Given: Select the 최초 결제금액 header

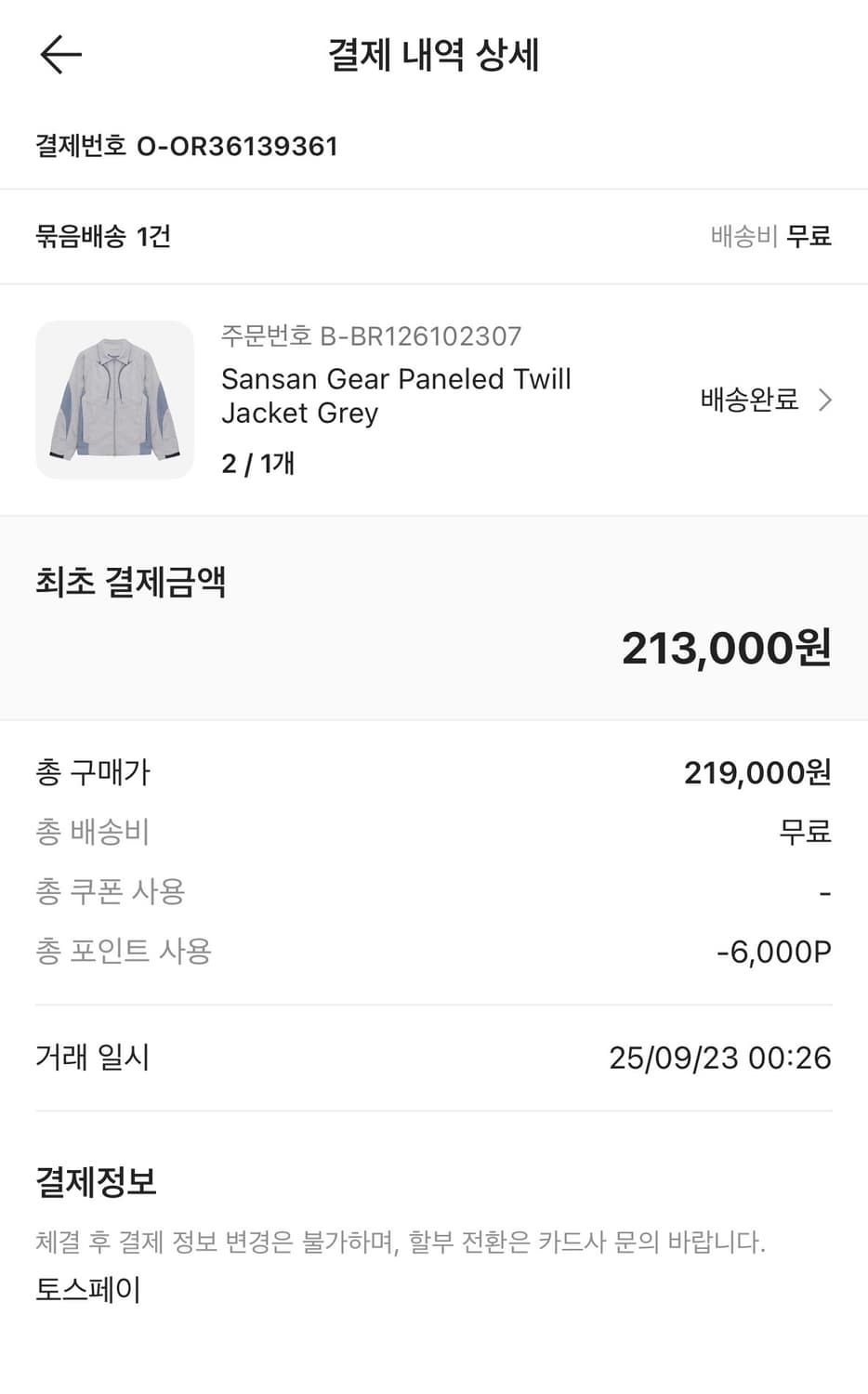Looking at the screenshot, I should [131, 585].
